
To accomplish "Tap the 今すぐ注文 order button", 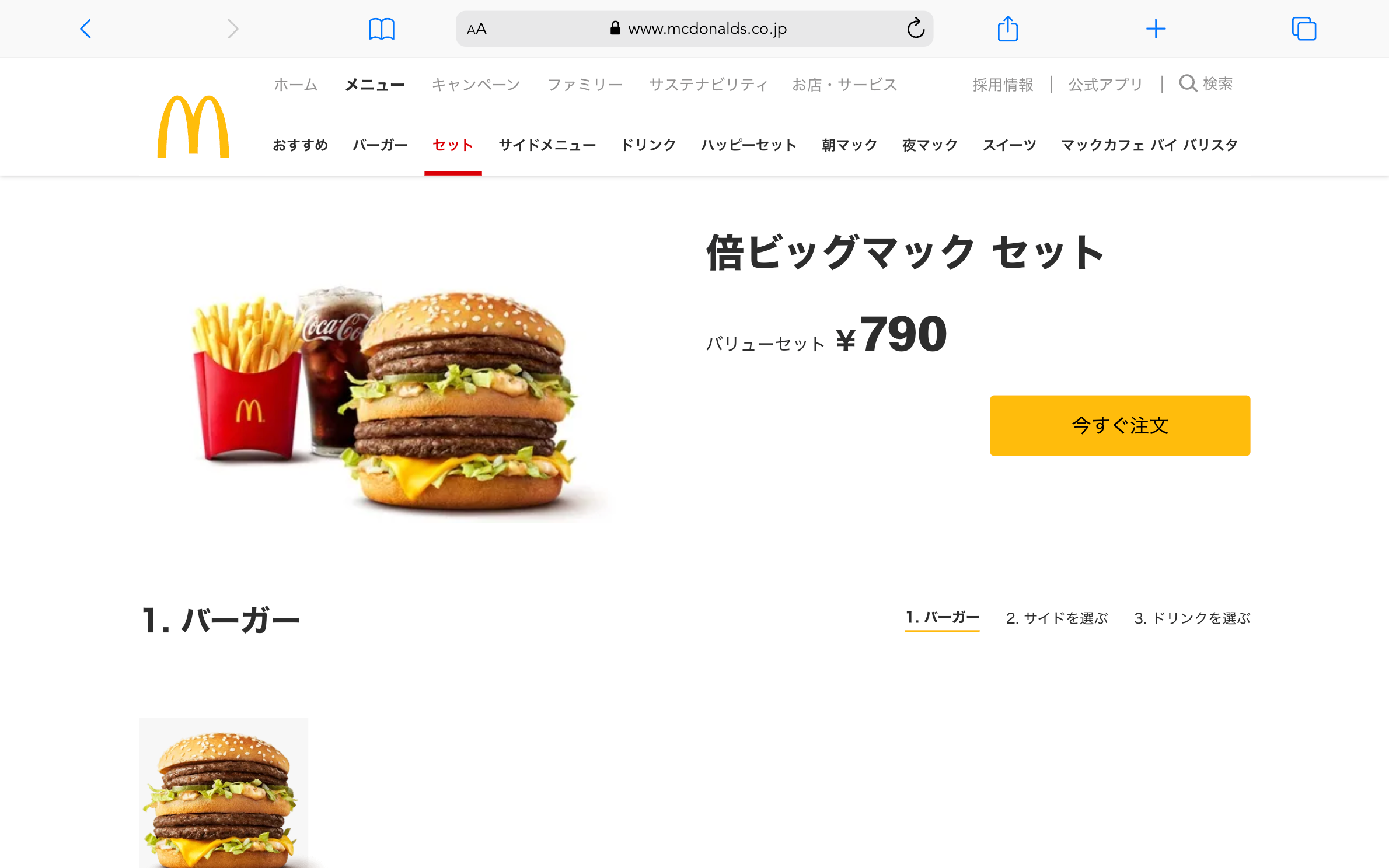I will 1119,425.
